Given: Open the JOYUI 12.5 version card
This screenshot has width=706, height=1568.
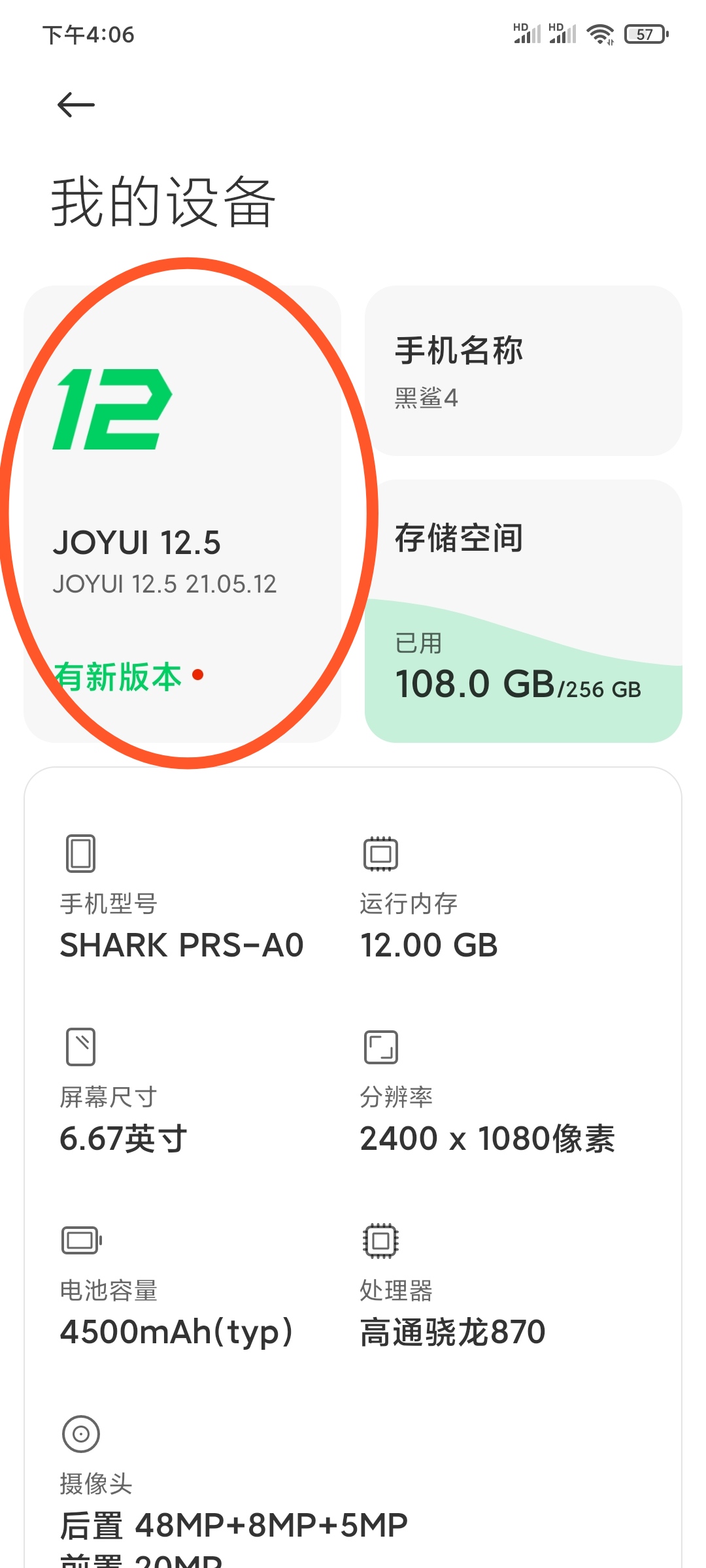Looking at the screenshot, I should coord(182,514).
